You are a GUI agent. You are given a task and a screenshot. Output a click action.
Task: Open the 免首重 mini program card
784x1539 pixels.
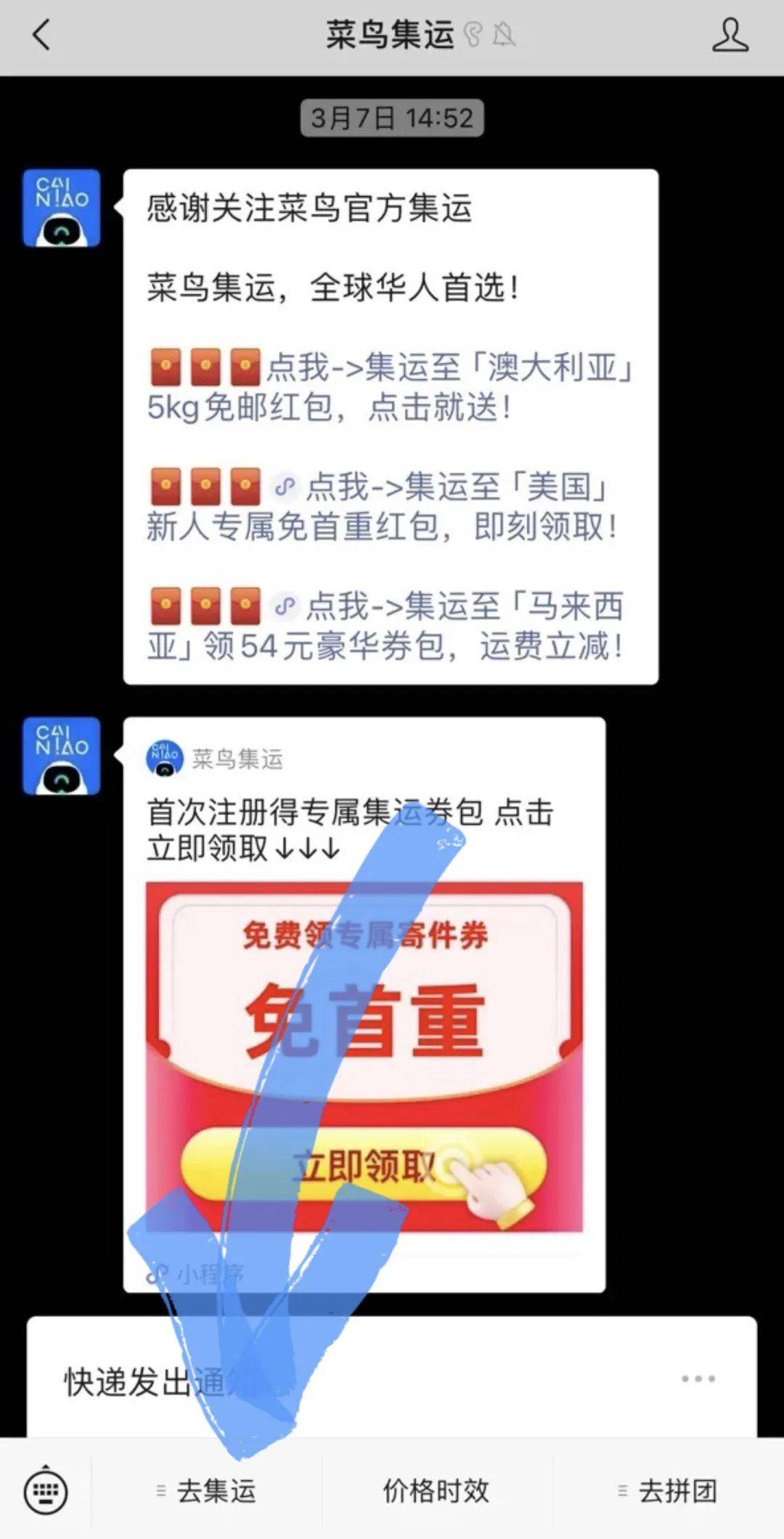coord(364,1057)
